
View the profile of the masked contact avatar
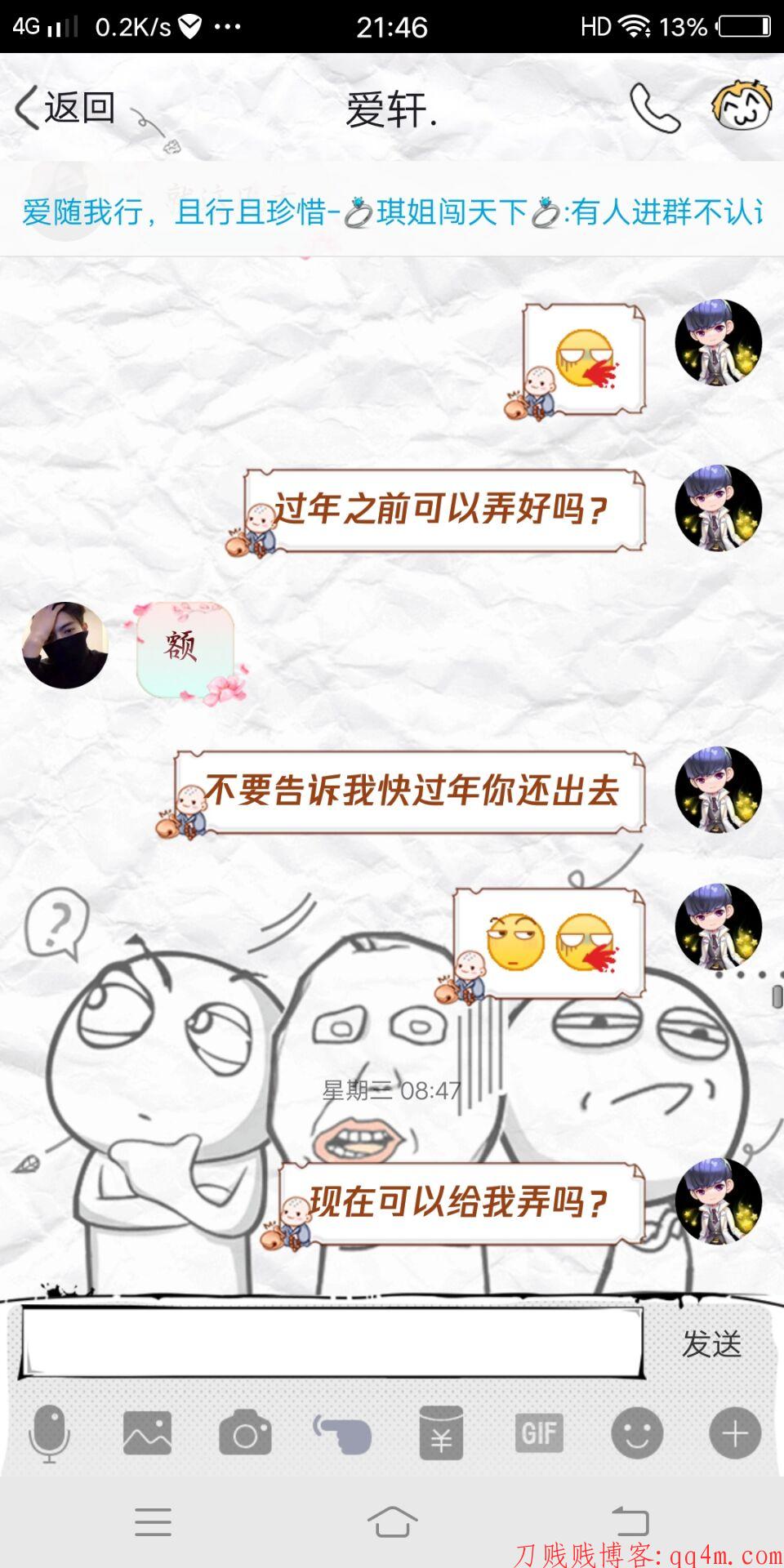pos(65,645)
